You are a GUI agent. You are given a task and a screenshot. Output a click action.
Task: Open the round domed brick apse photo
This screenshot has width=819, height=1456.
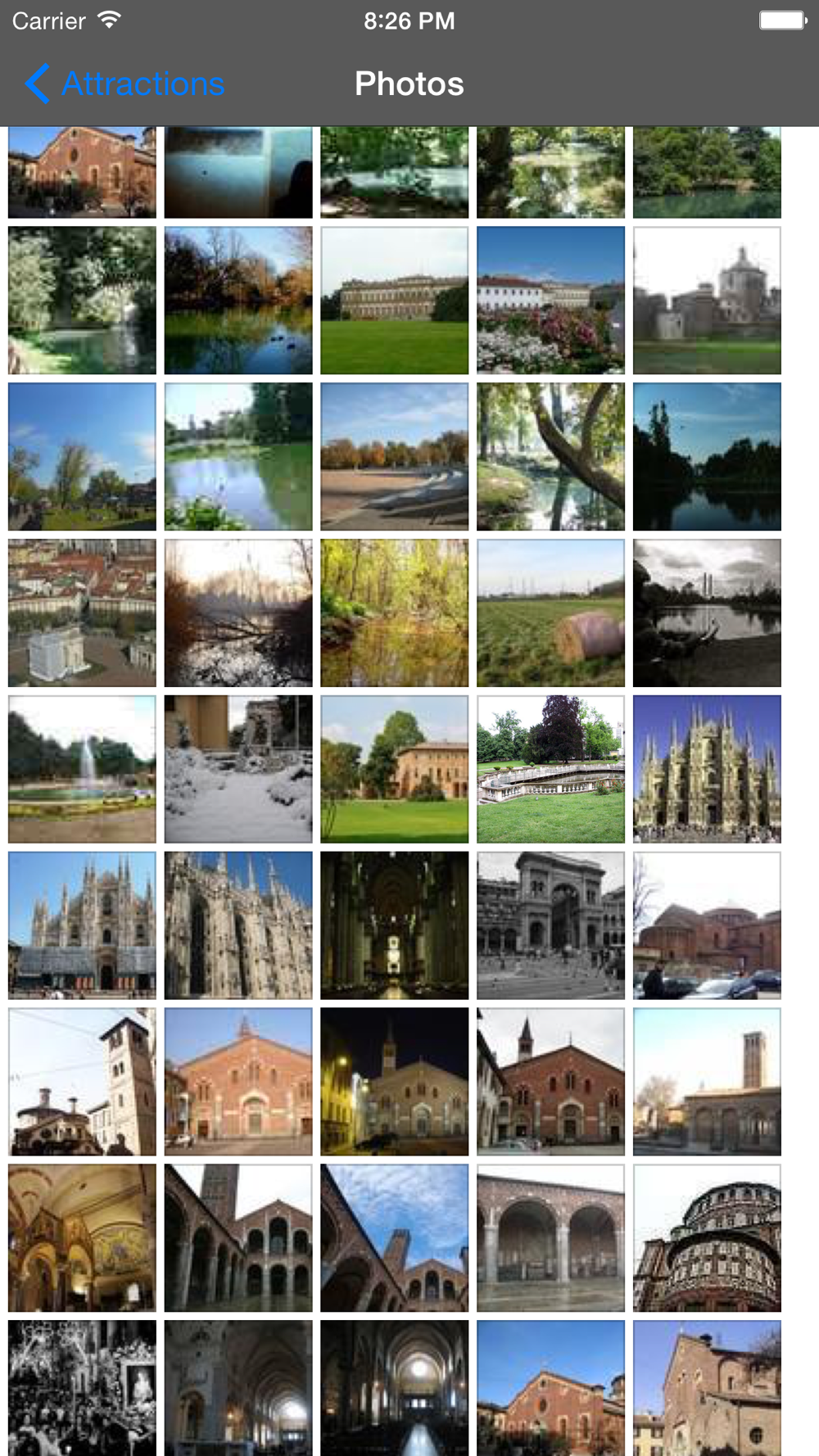pos(707,1238)
